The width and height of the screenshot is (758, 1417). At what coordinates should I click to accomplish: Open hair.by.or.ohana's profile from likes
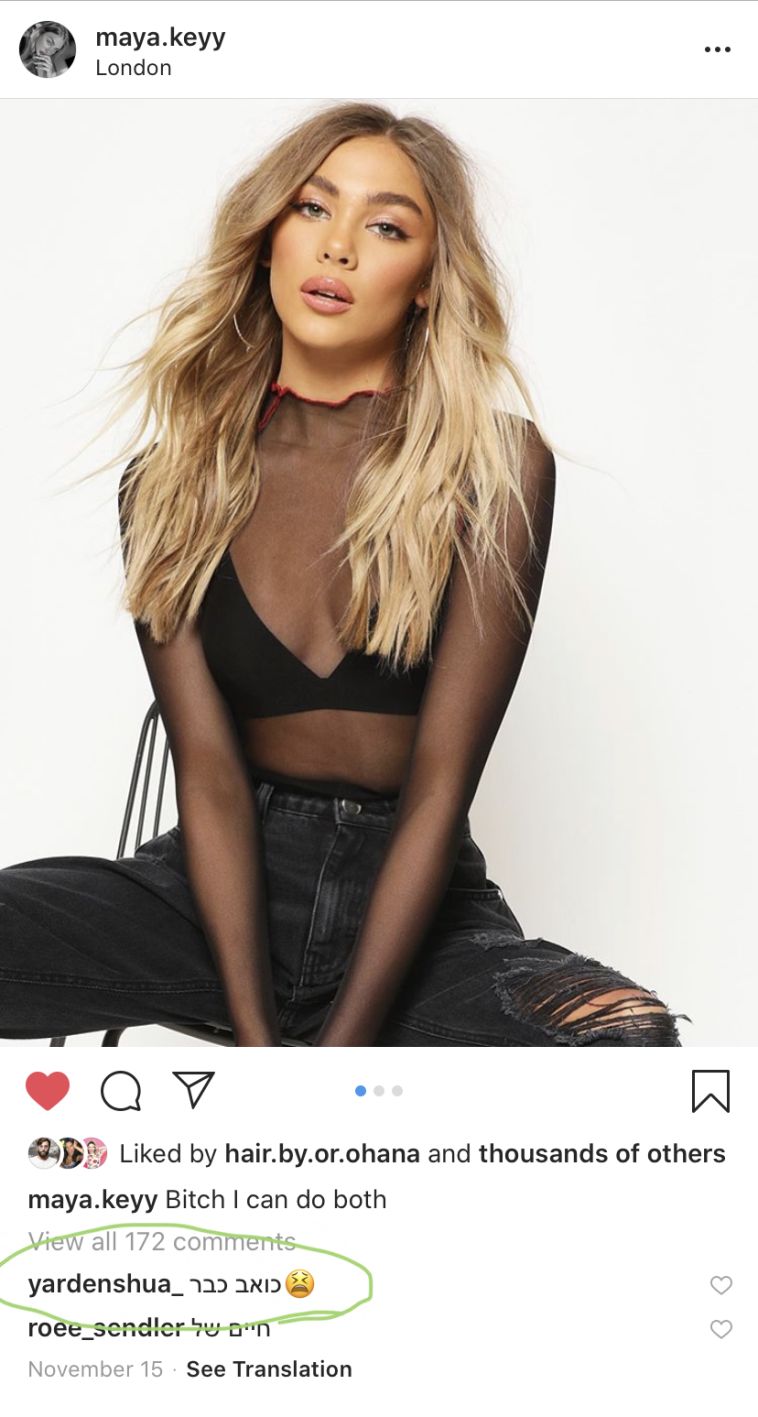(321, 1153)
